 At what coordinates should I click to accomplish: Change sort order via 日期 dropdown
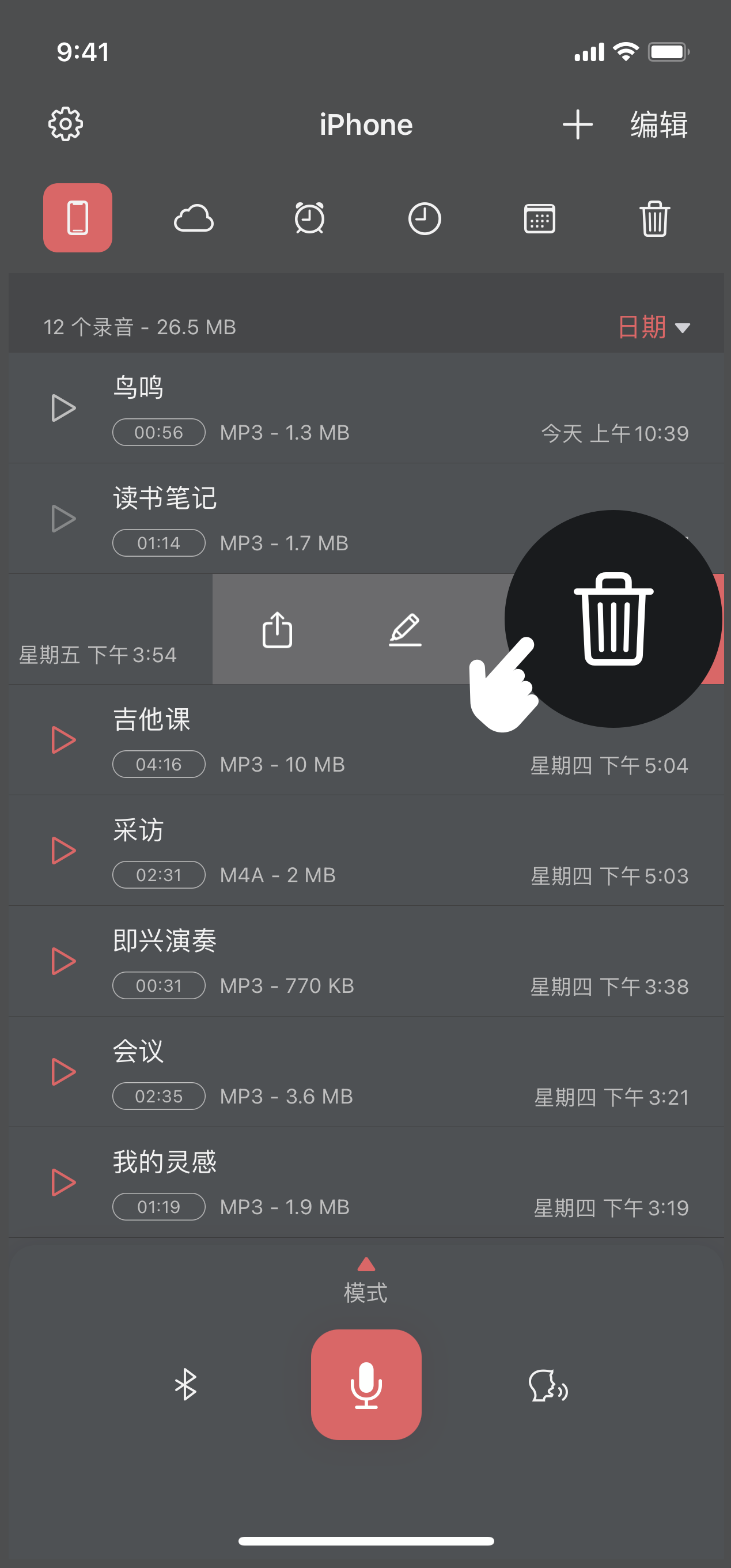653,327
